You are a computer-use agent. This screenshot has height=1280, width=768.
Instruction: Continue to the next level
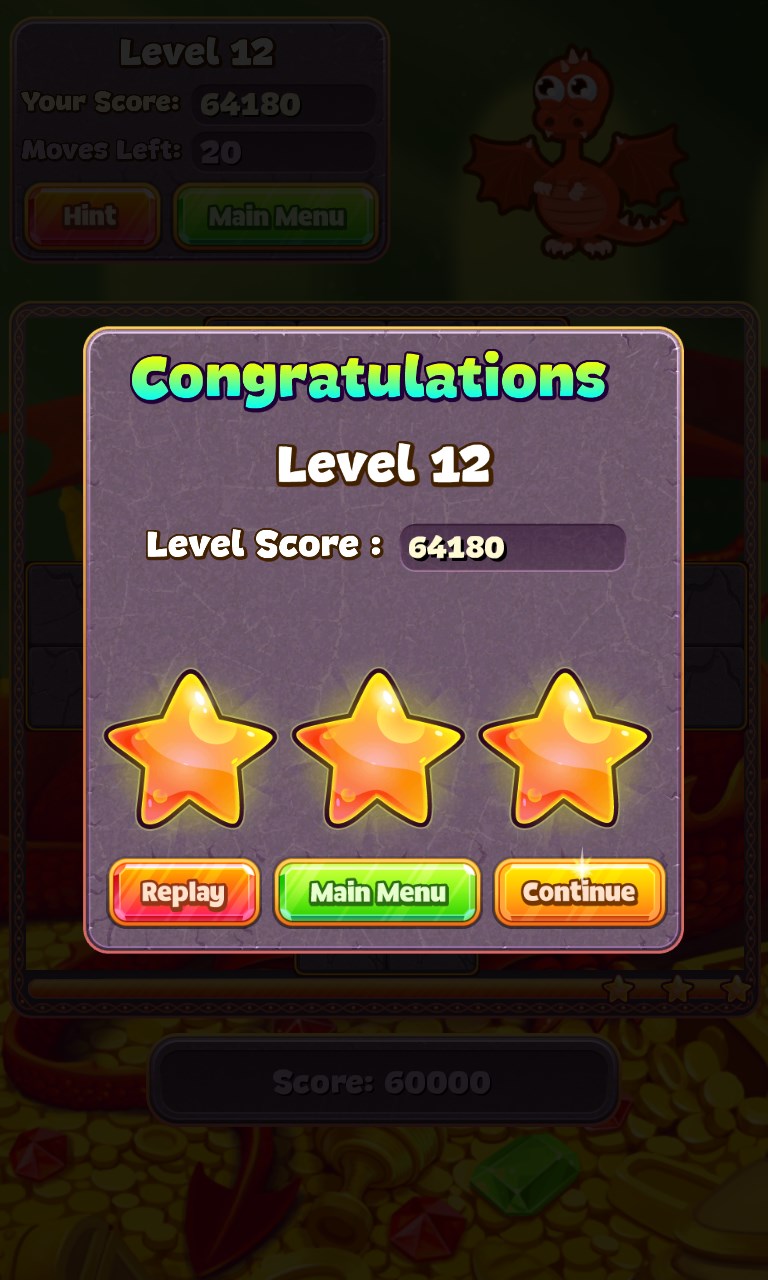(579, 892)
